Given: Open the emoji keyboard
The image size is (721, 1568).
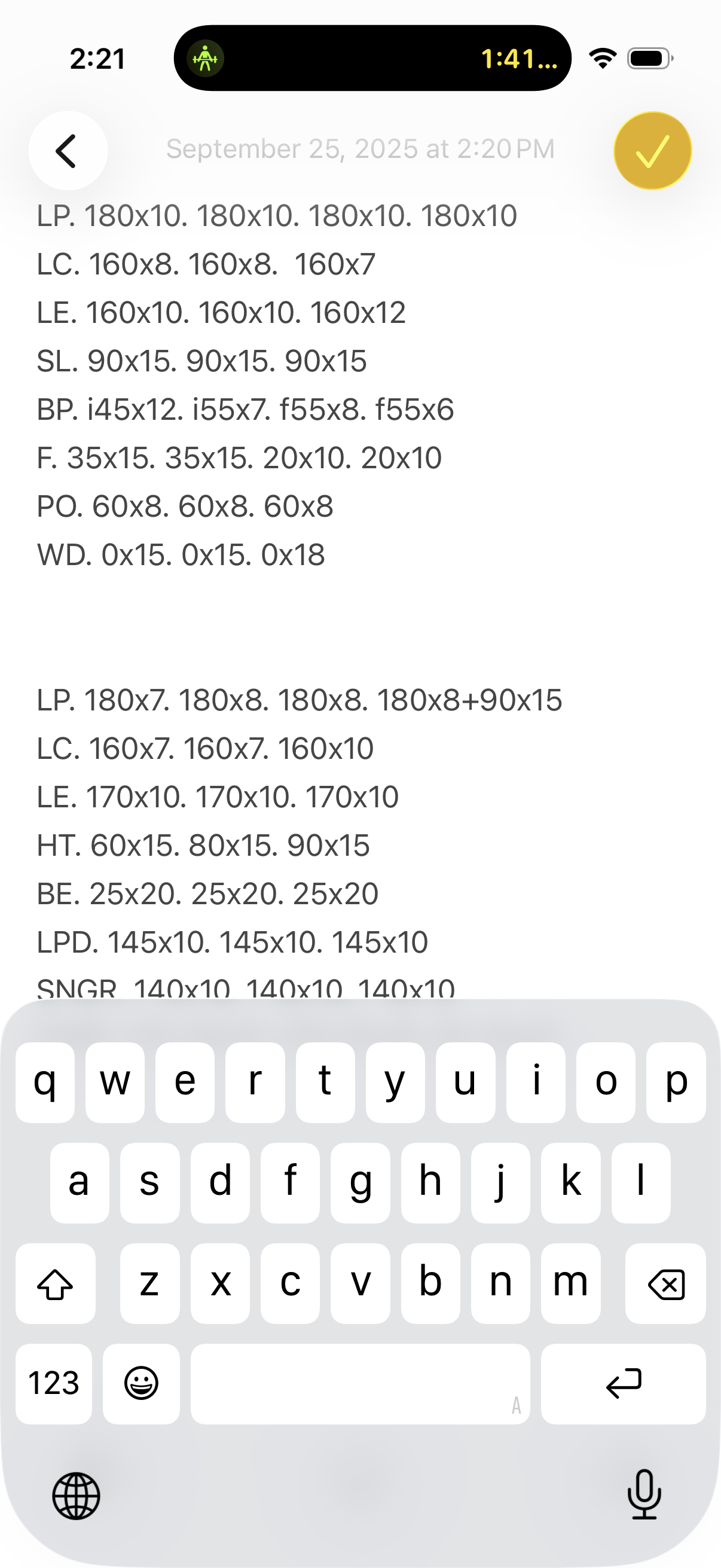Looking at the screenshot, I should point(141,1383).
